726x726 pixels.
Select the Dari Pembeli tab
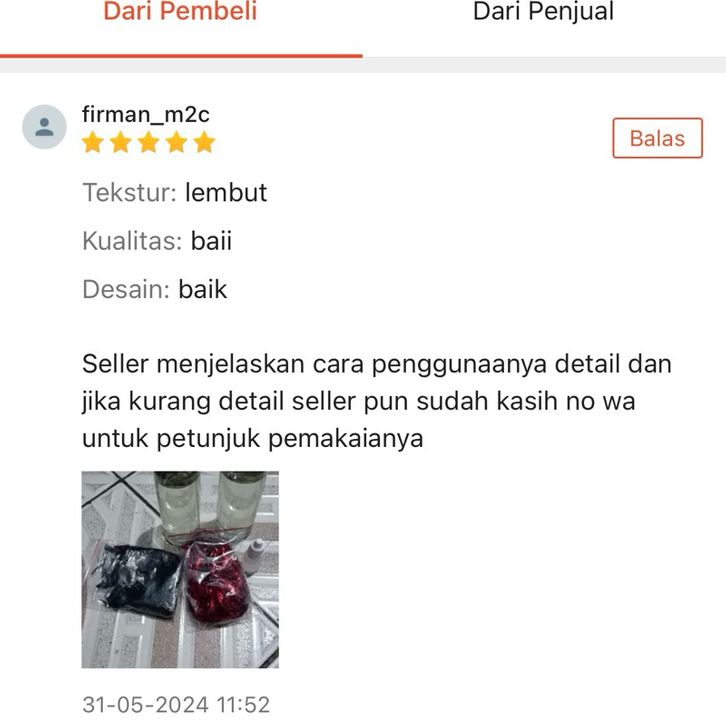[181, 14]
